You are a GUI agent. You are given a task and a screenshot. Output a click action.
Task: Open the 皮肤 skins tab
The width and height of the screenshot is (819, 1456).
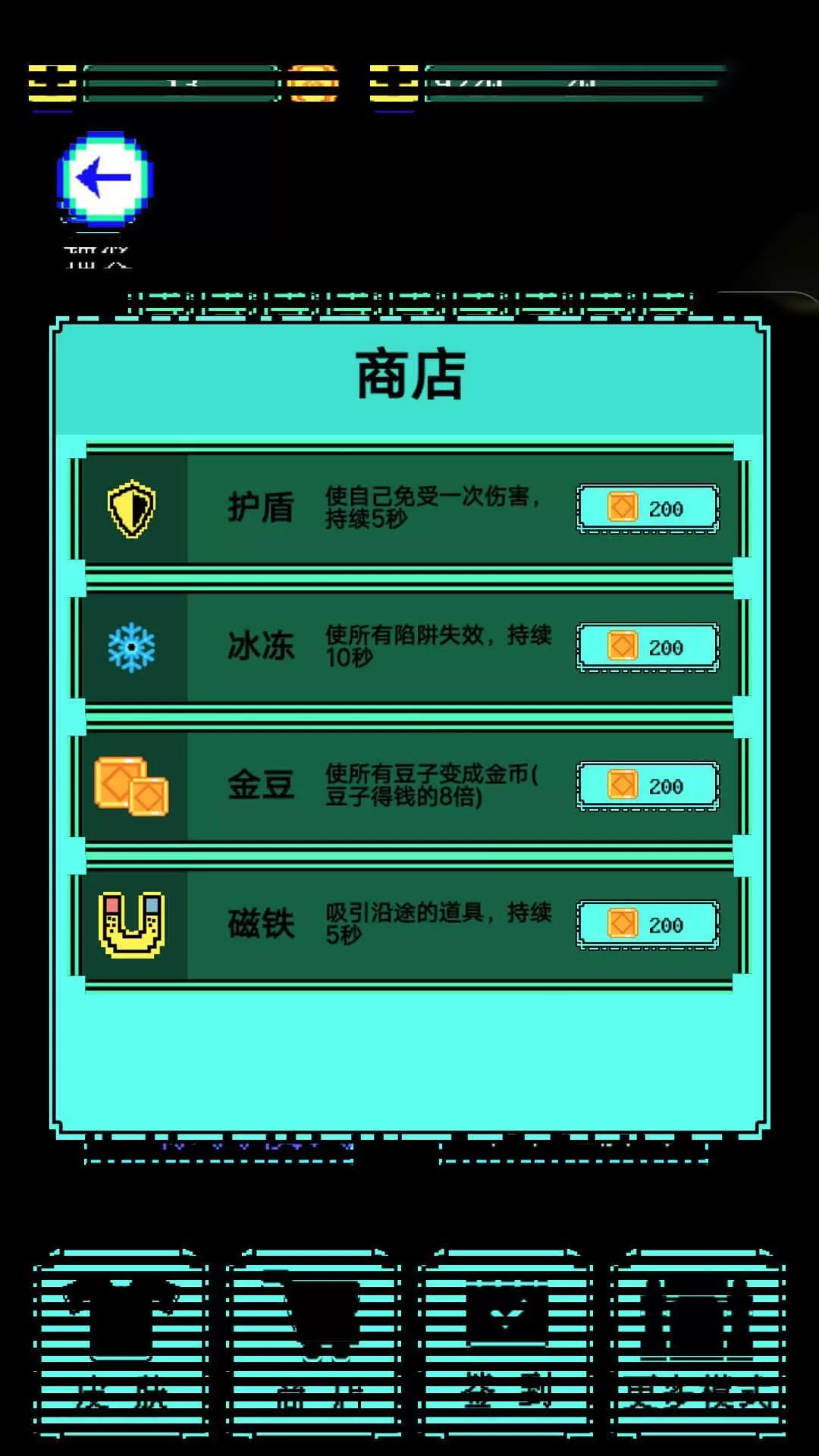[121, 1342]
